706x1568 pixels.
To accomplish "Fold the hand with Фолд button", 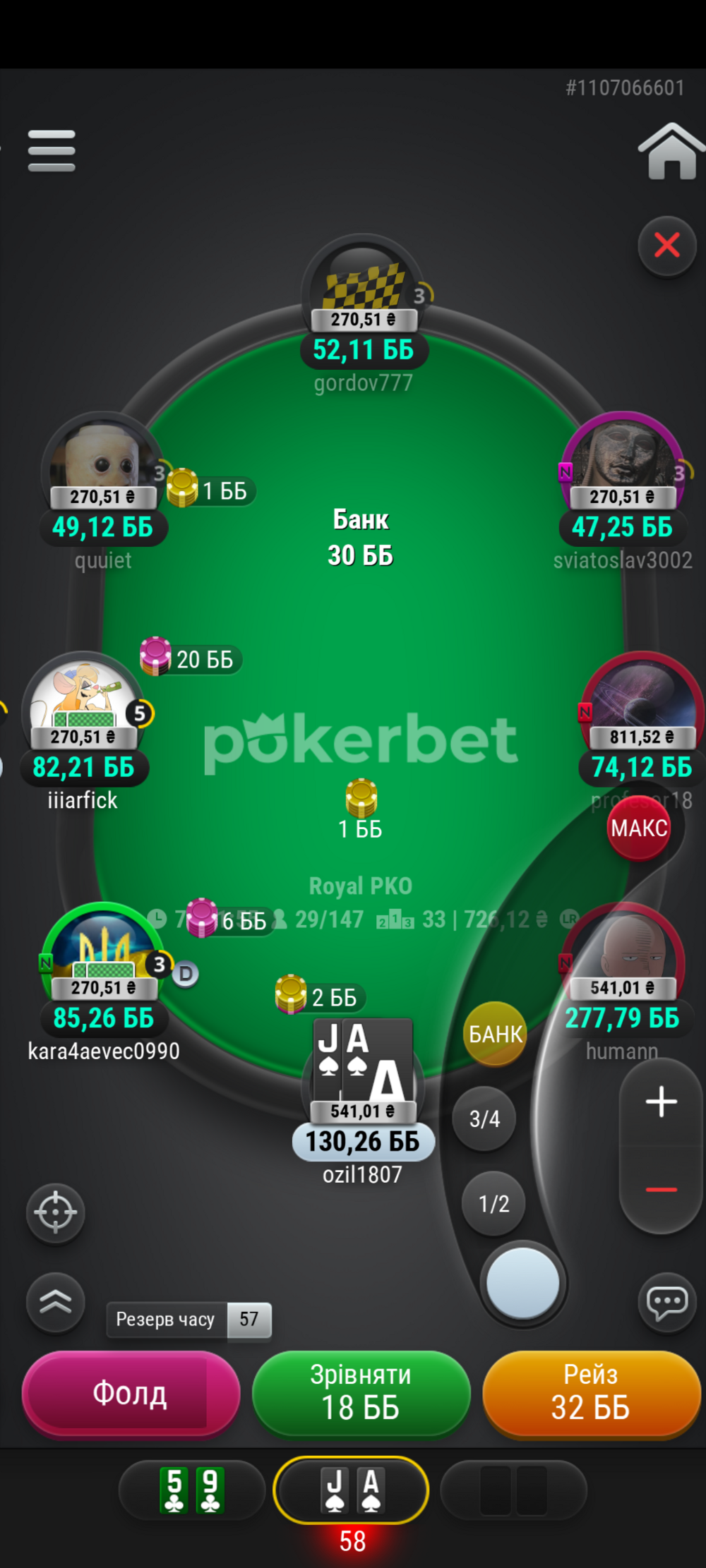I will (x=131, y=1394).
